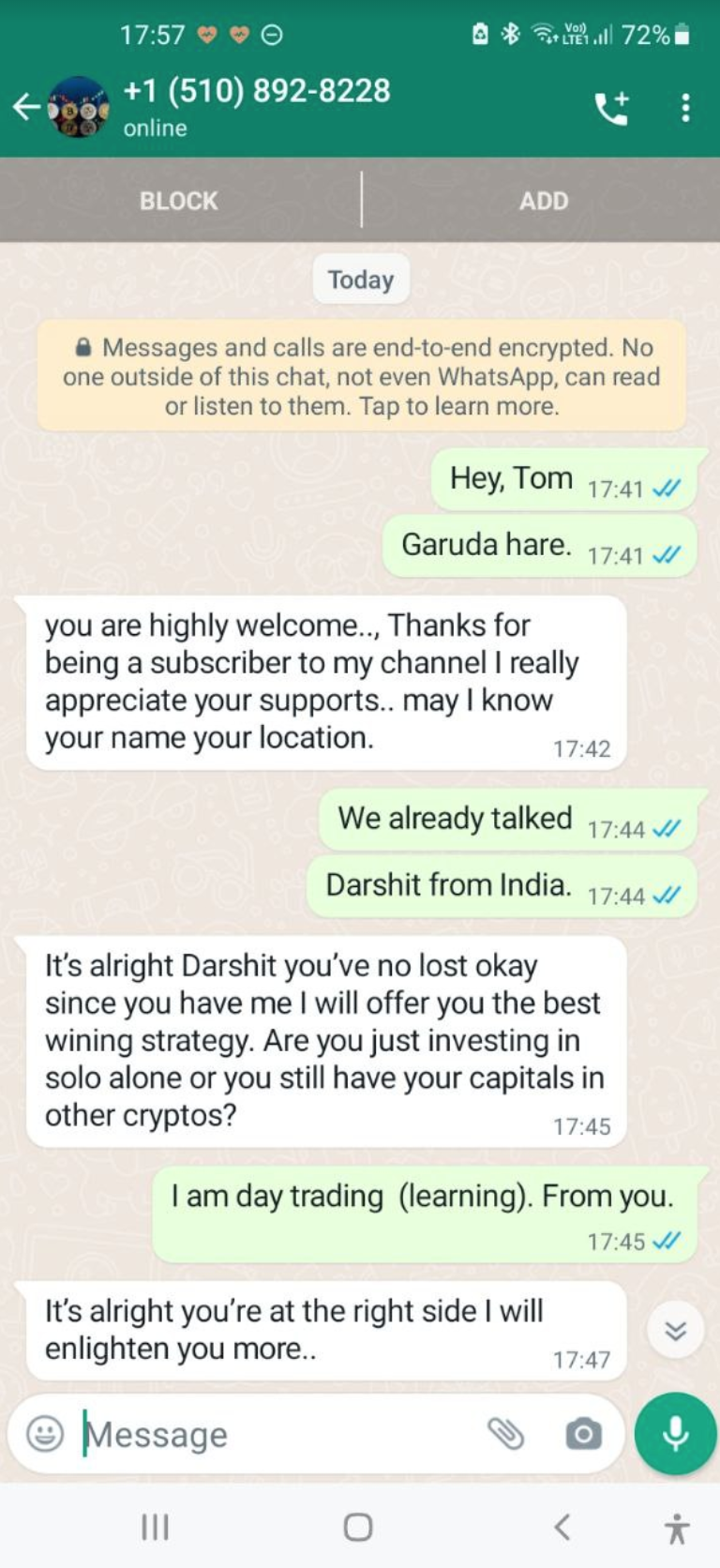Screen dimensions: 720x1568
Task: Attach a file using the paperclip icon
Action: tap(506, 1433)
